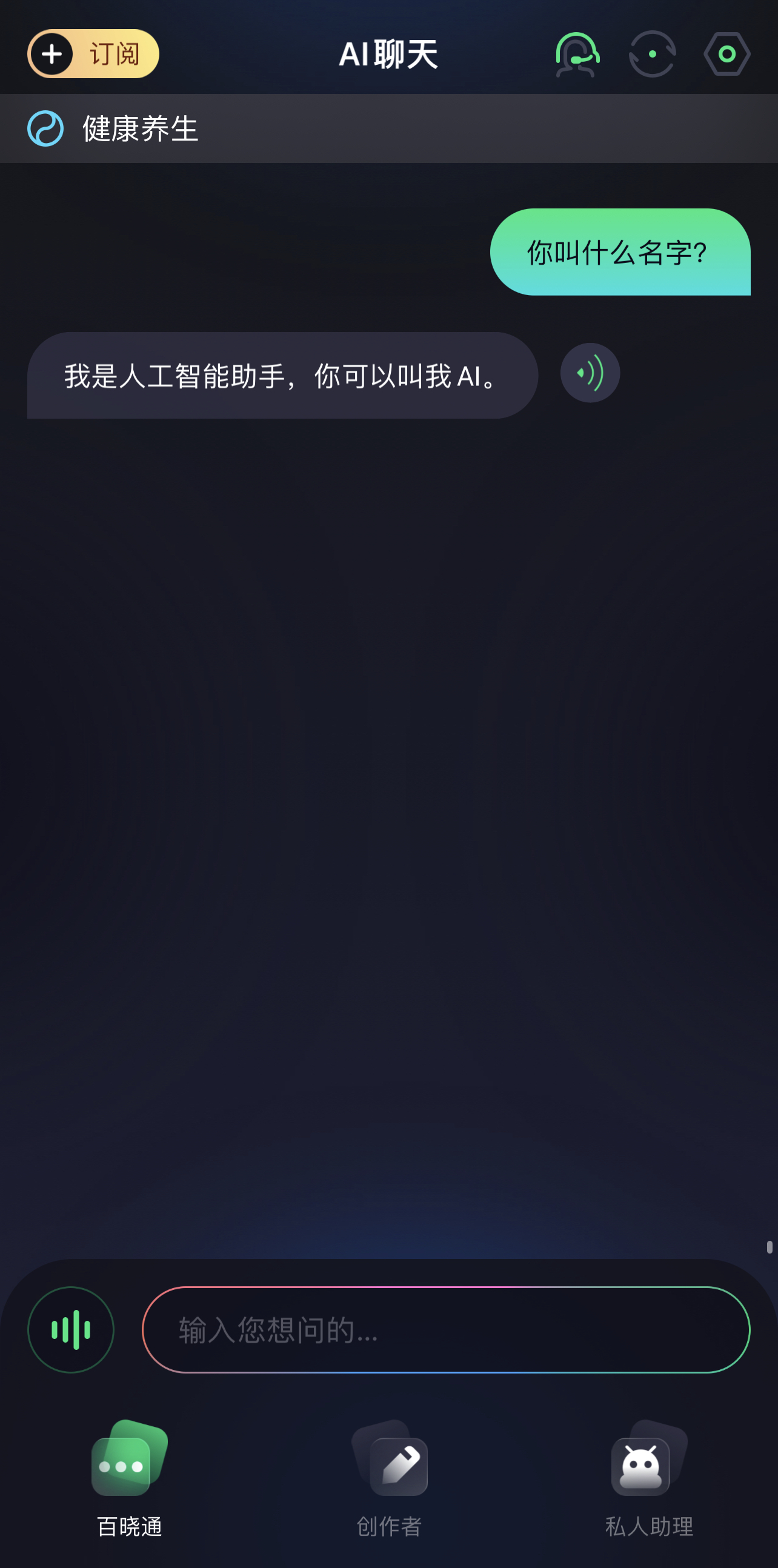Tap the 订阅 subscribe button
Screen dimensions: 778x1568
(93, 53)
